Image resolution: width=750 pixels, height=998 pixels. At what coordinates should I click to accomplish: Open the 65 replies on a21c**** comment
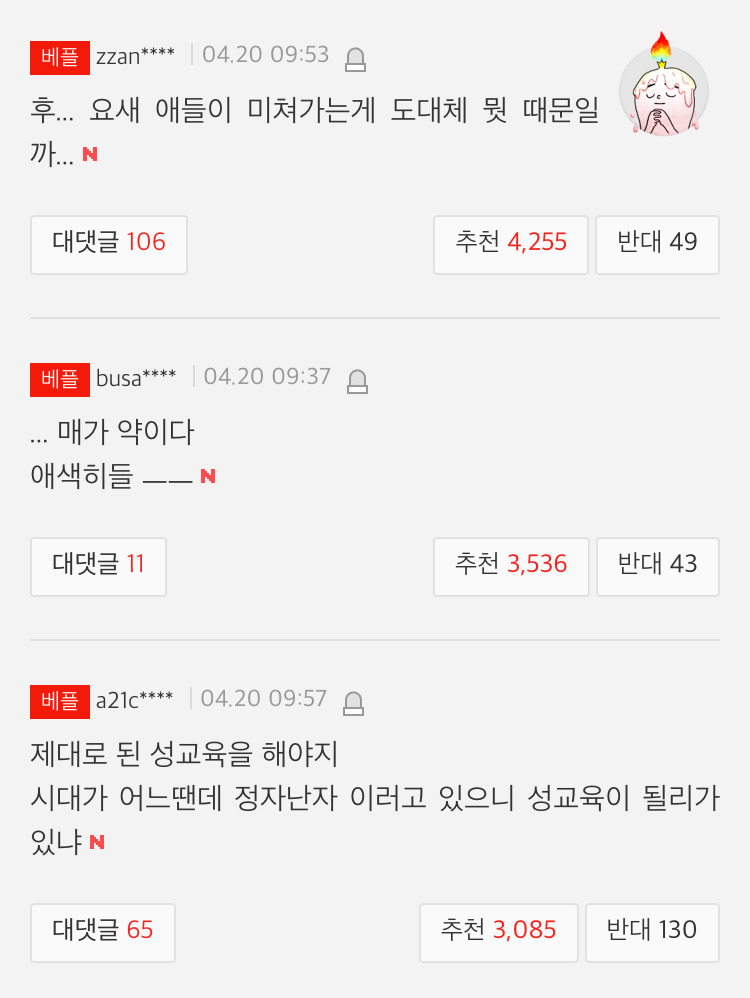(x=103, y=933)
